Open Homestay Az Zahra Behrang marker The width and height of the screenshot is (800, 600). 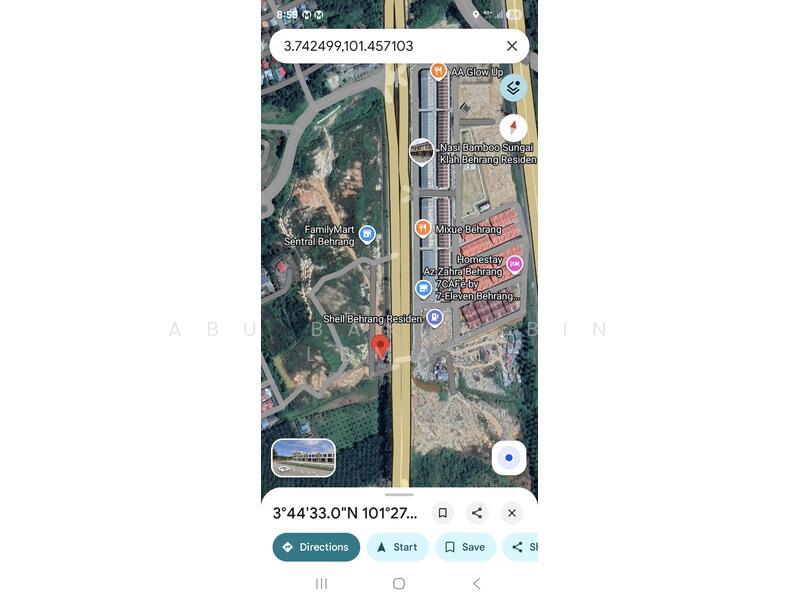click(515, 265)
